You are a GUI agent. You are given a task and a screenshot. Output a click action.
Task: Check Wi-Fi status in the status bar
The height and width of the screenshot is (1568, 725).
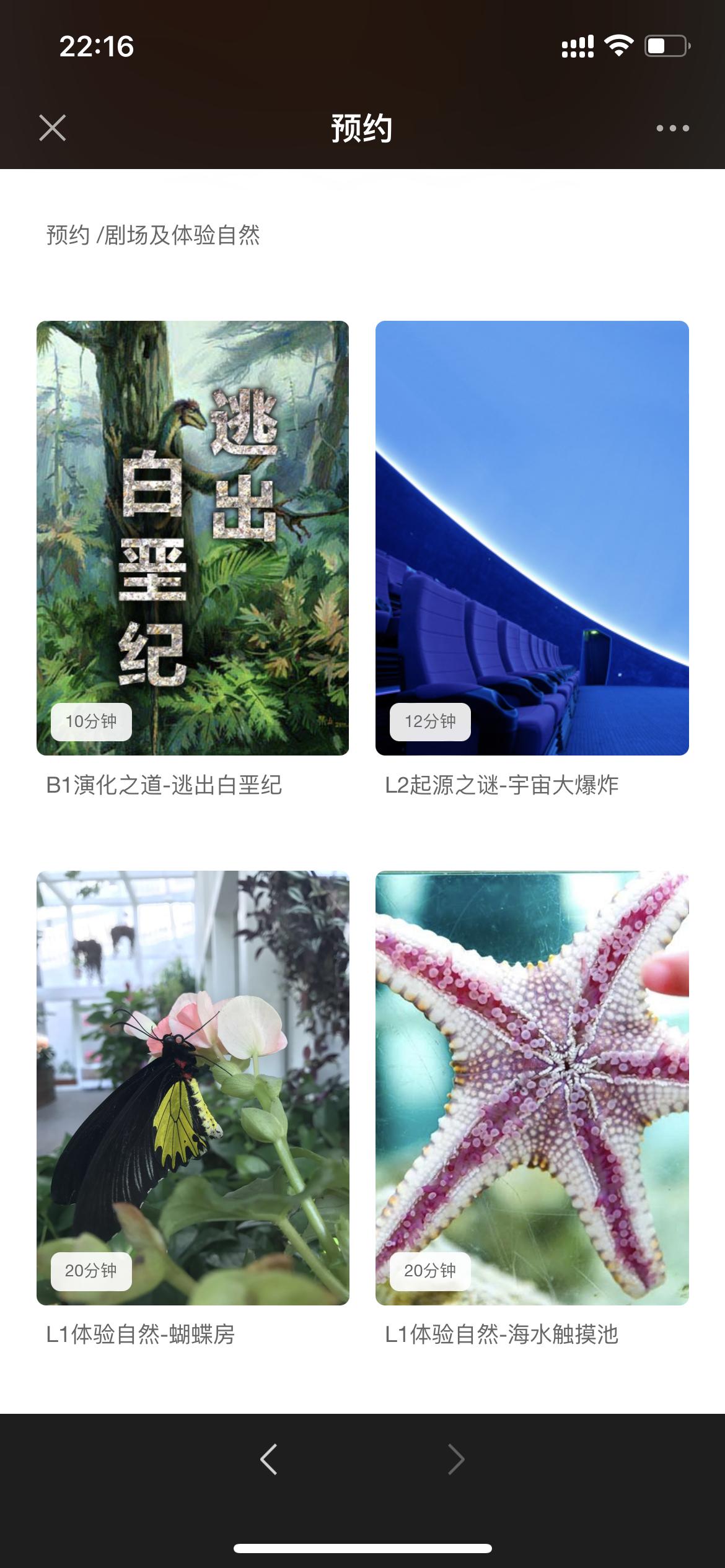(x=620, y=44)
